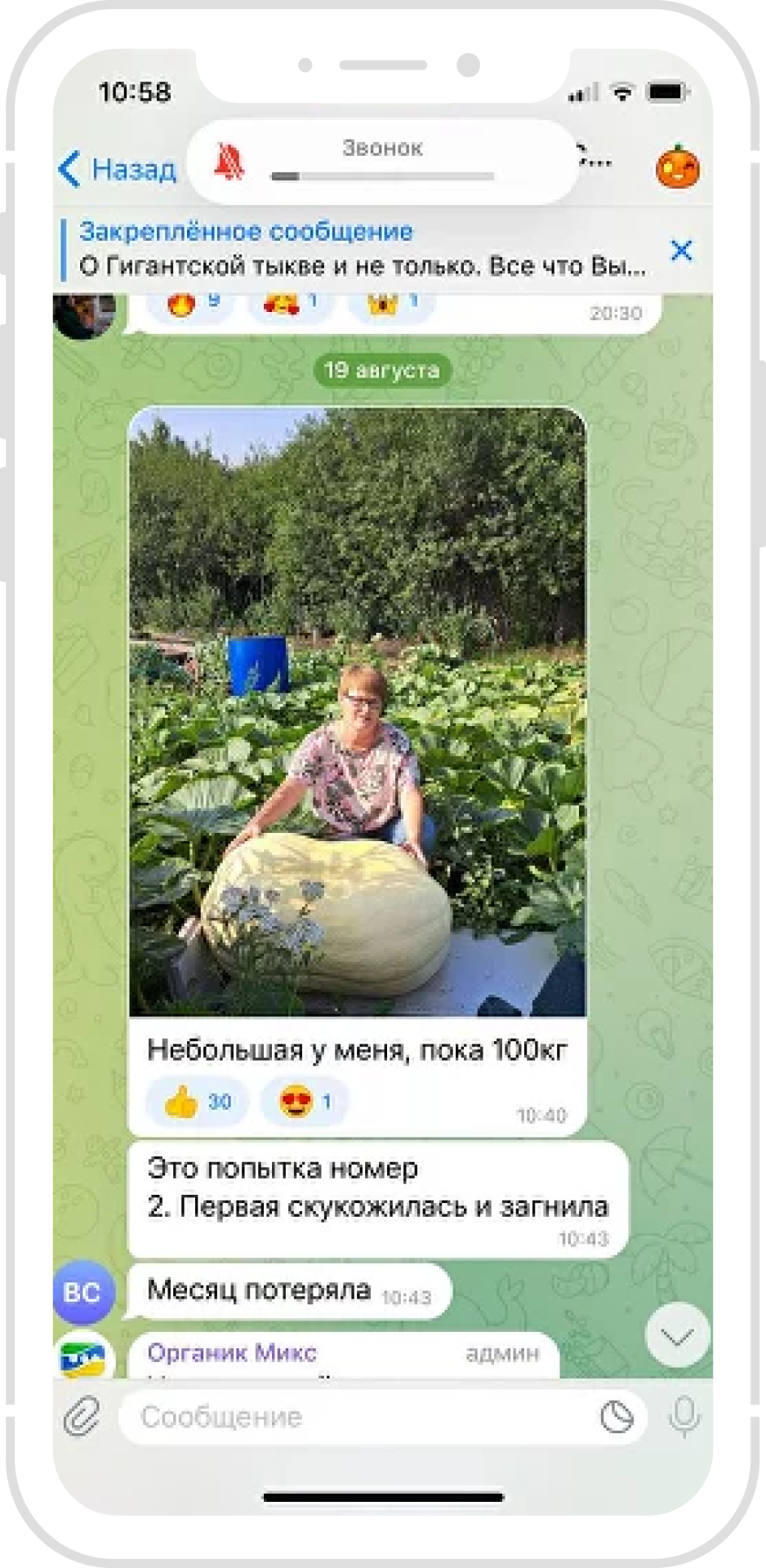Dismiss the pinned message banner
Viewport: 766px width, 1568px height.
(681, 250)
